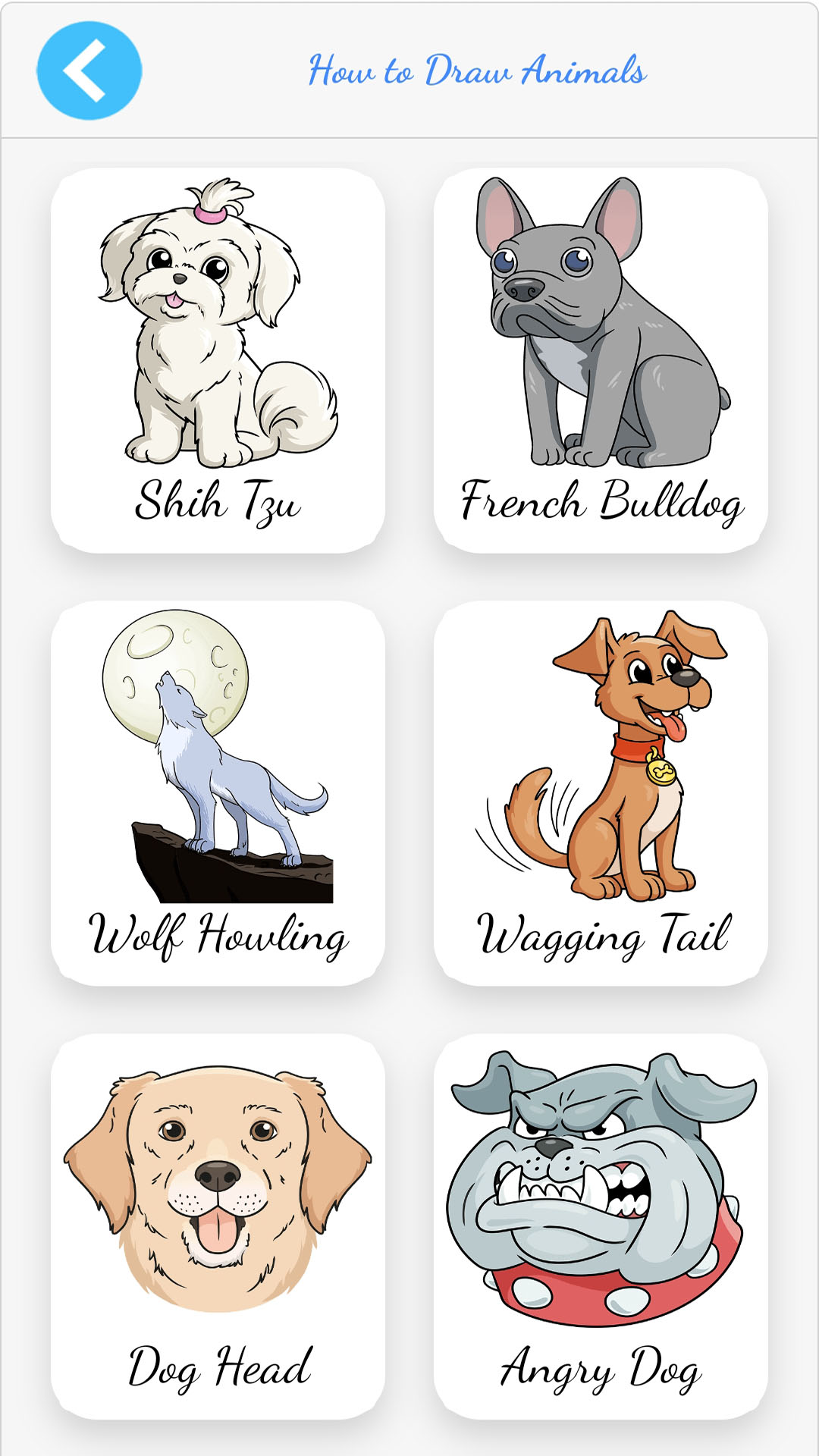Viewport: 819px width, 1456px height.
Task: Select the French Bulldog card
Action: (x=601, y=360)
